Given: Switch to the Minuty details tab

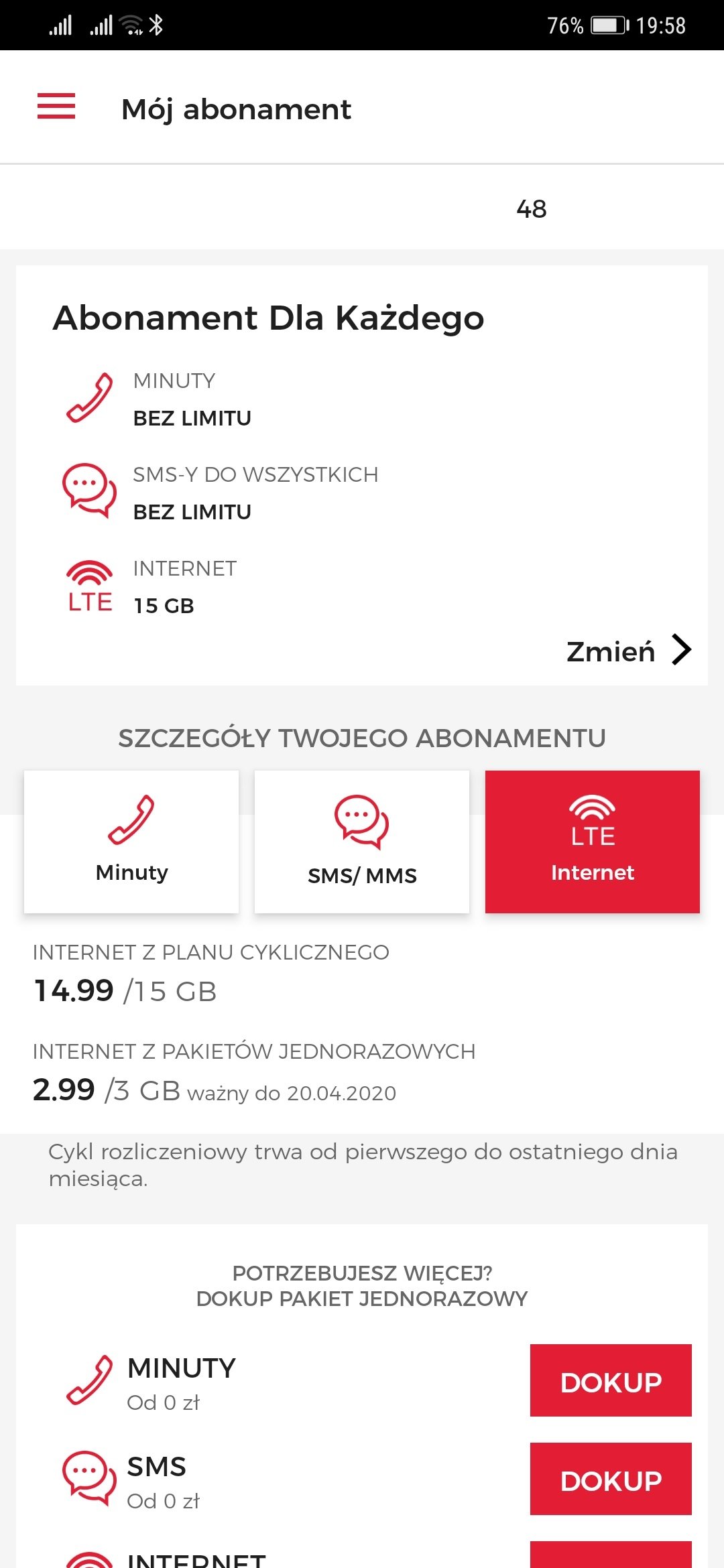Looking at the screenshot, I should (131, 842).
